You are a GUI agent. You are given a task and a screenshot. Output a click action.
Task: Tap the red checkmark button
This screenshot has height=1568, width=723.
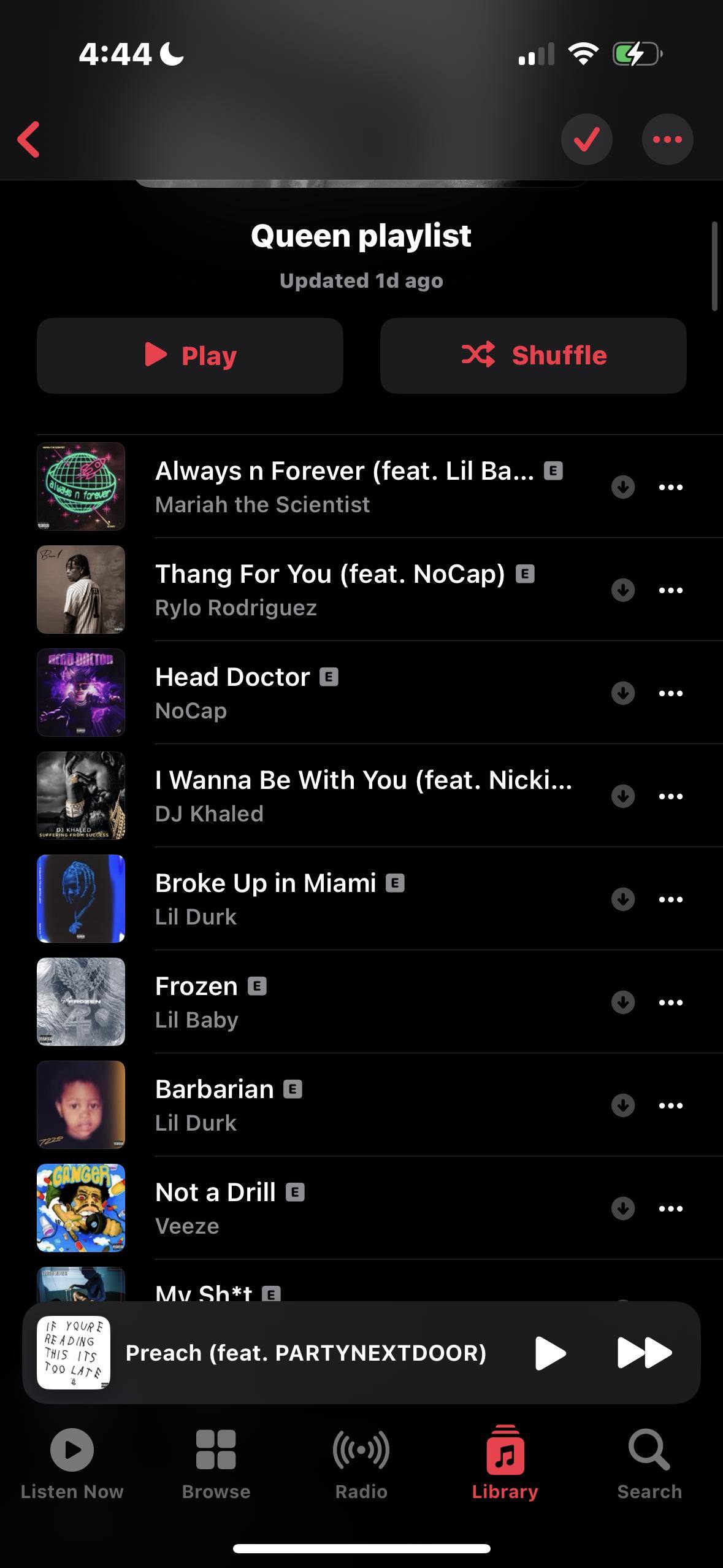click(586, 140)
